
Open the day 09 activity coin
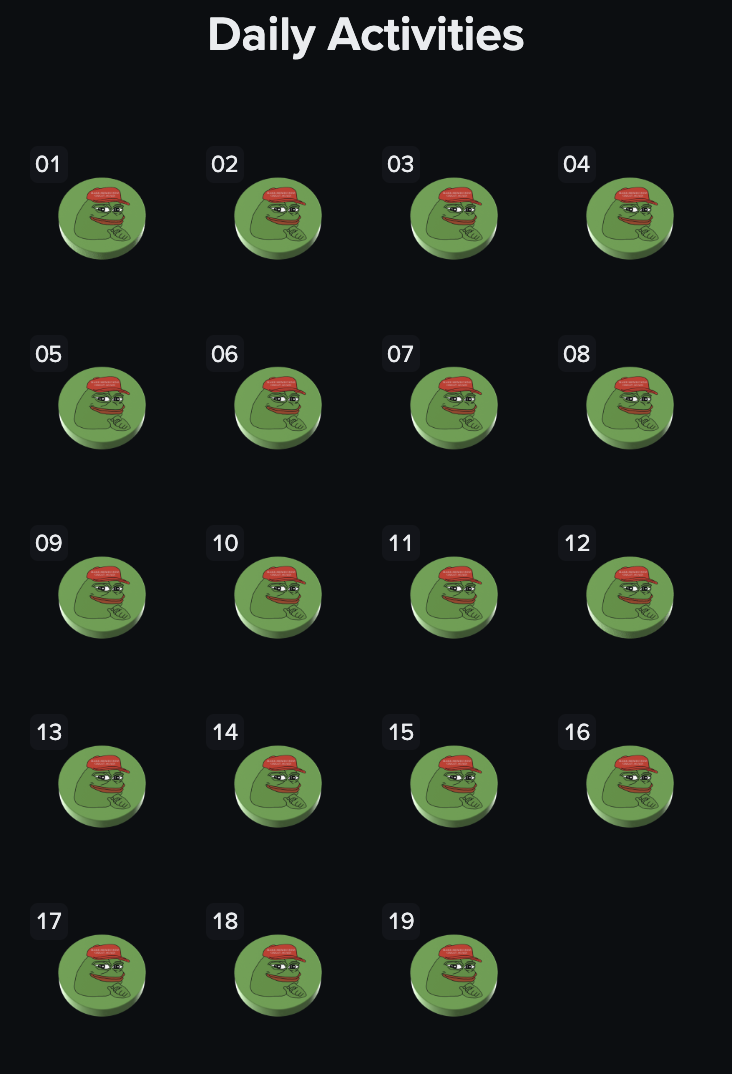pyautogui.click(x=102, y=597)
